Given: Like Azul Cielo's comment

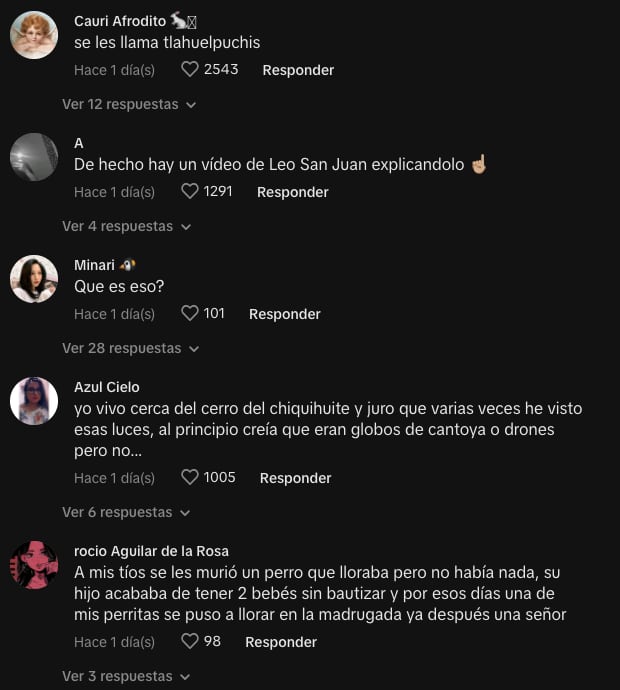Looking at the screenshot, I should coord(190,477).
